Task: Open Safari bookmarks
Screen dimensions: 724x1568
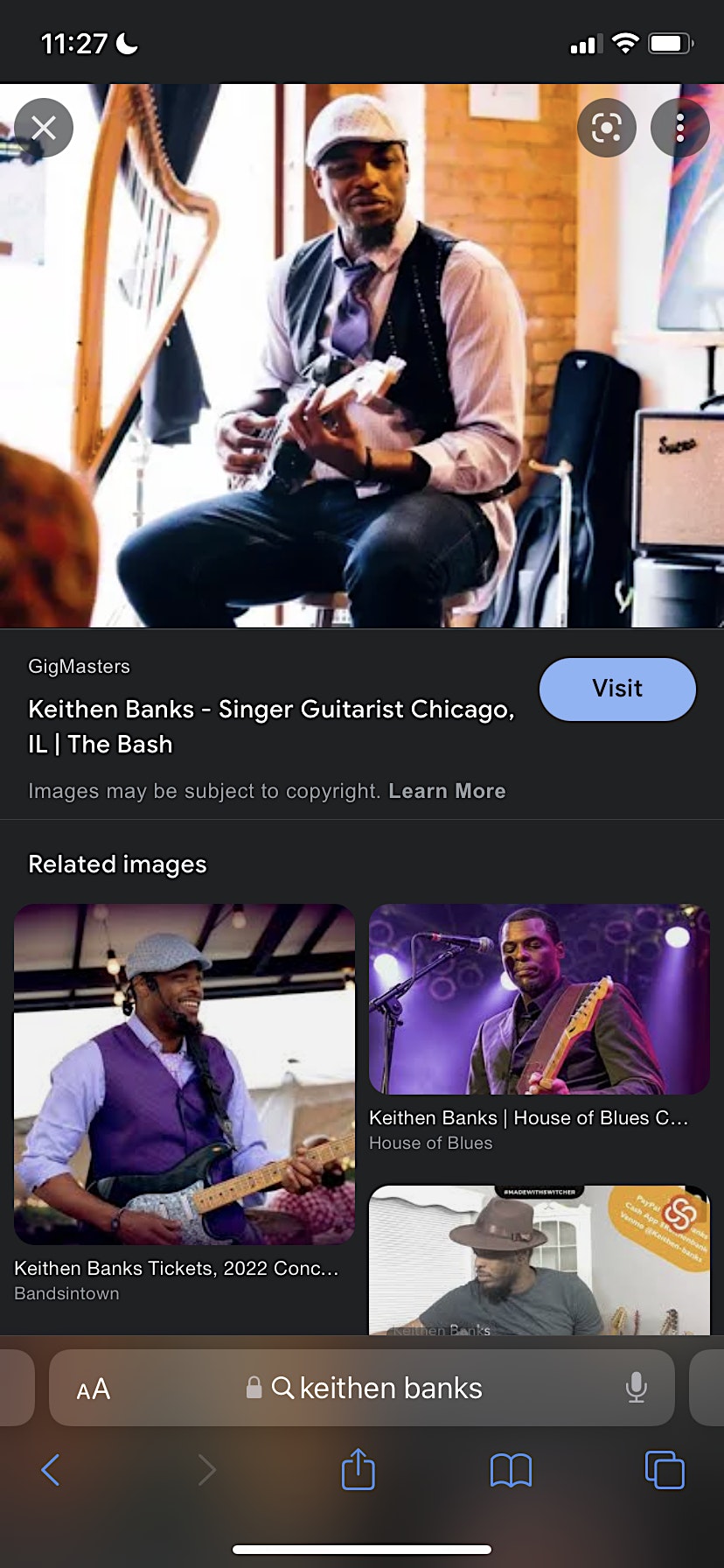Action: 512,1470
